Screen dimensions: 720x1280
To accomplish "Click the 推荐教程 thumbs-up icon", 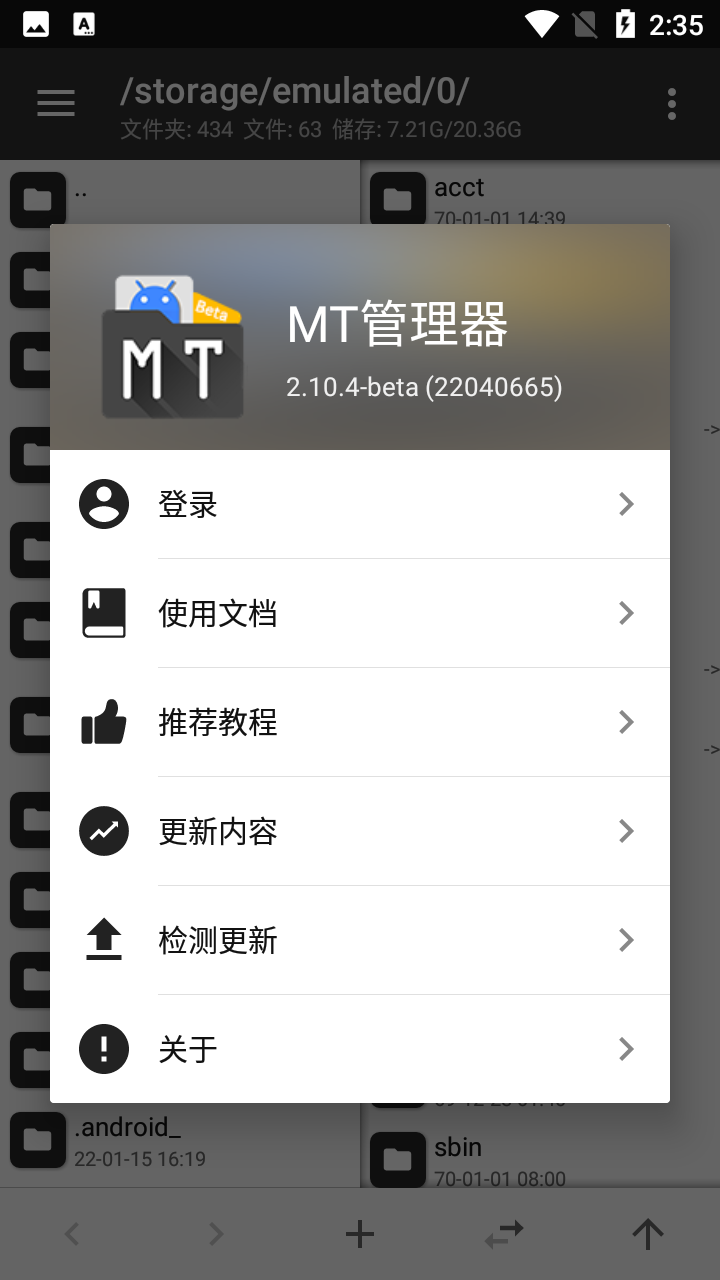I will pyautogui.click(x=104, y=722).
